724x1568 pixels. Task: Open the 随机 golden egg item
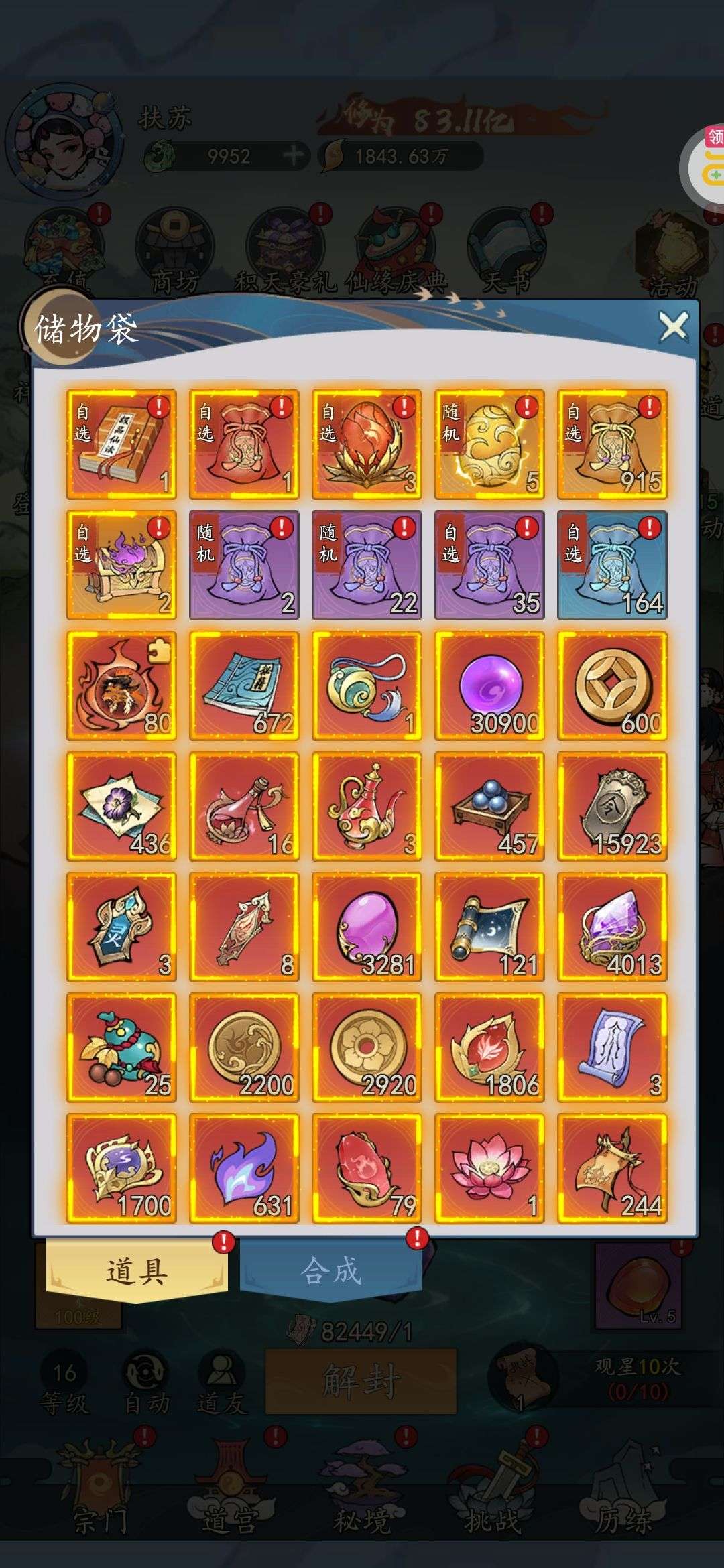click(489, 444)
